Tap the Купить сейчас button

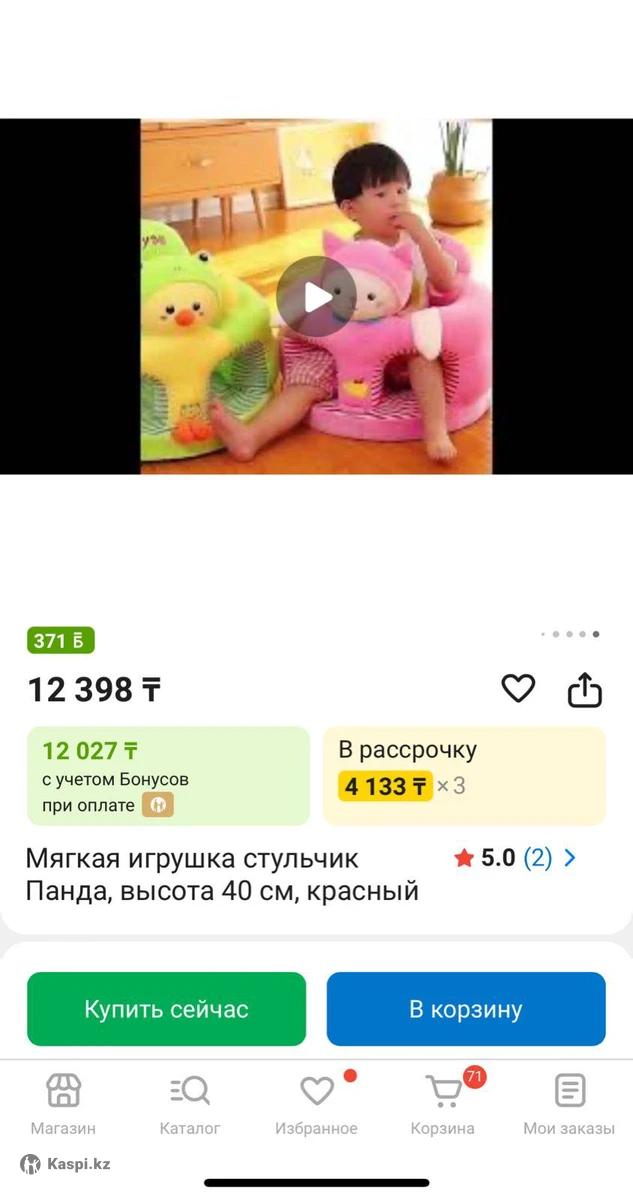166,1009
